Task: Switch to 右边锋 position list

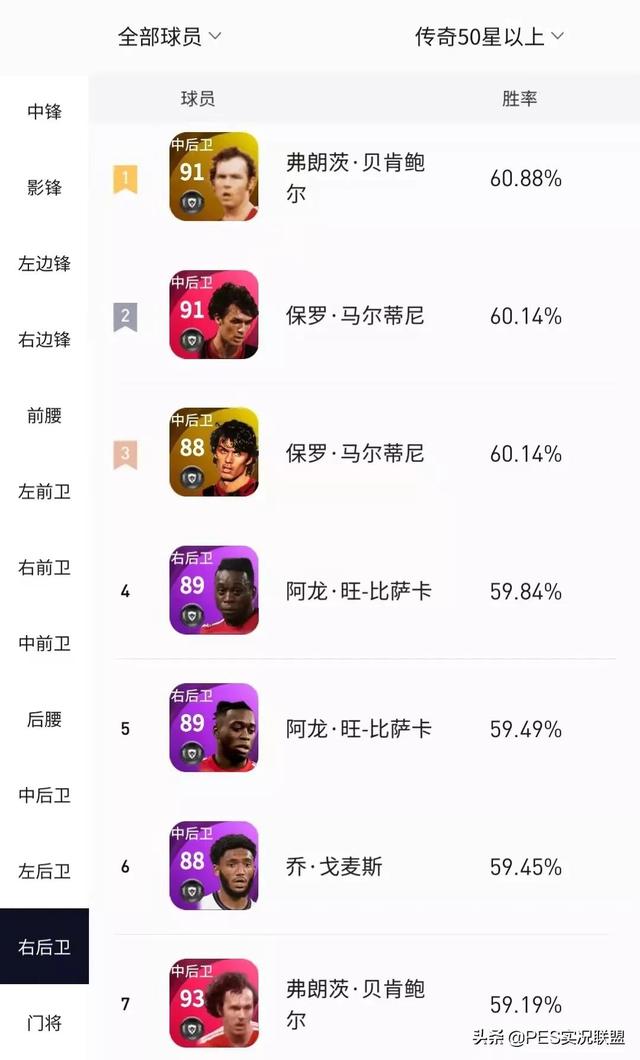Action: click(44, 340)
